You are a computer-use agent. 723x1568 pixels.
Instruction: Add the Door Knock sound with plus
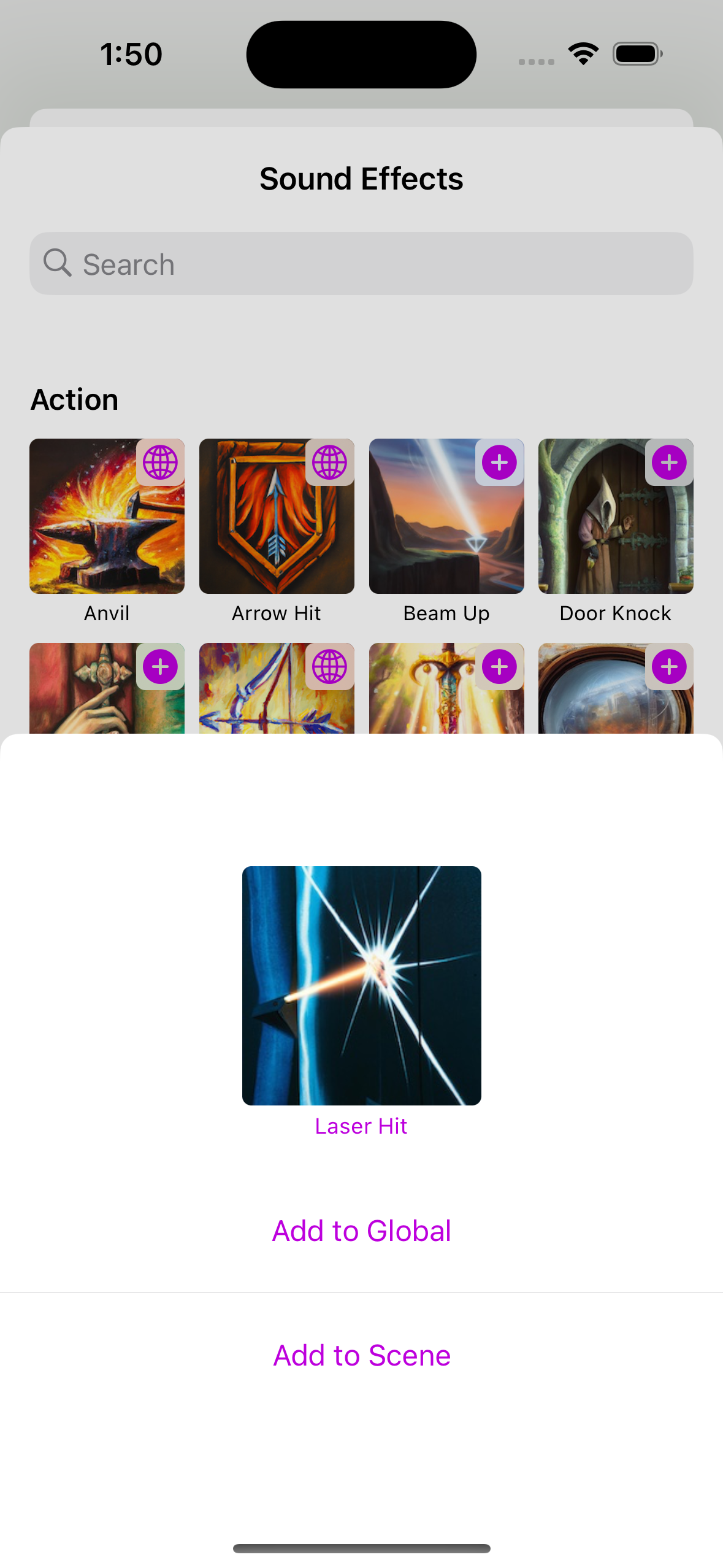(669, 463)
